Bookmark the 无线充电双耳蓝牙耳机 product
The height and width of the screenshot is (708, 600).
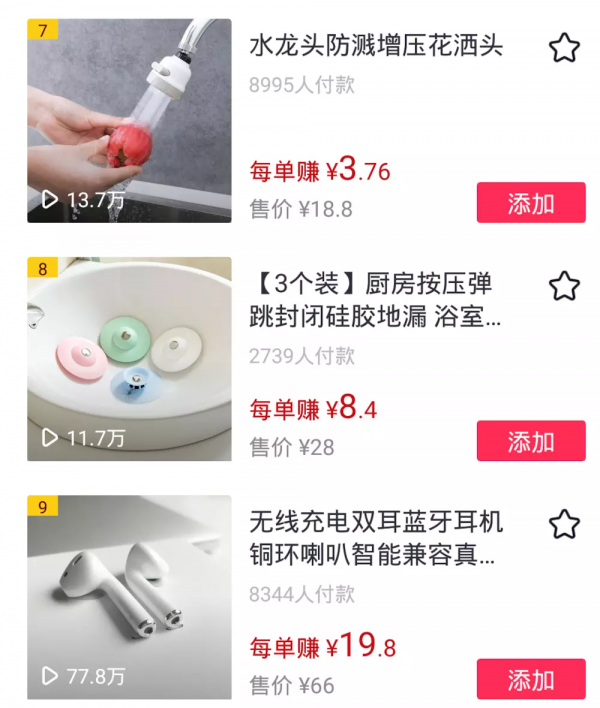coord(564,524)
